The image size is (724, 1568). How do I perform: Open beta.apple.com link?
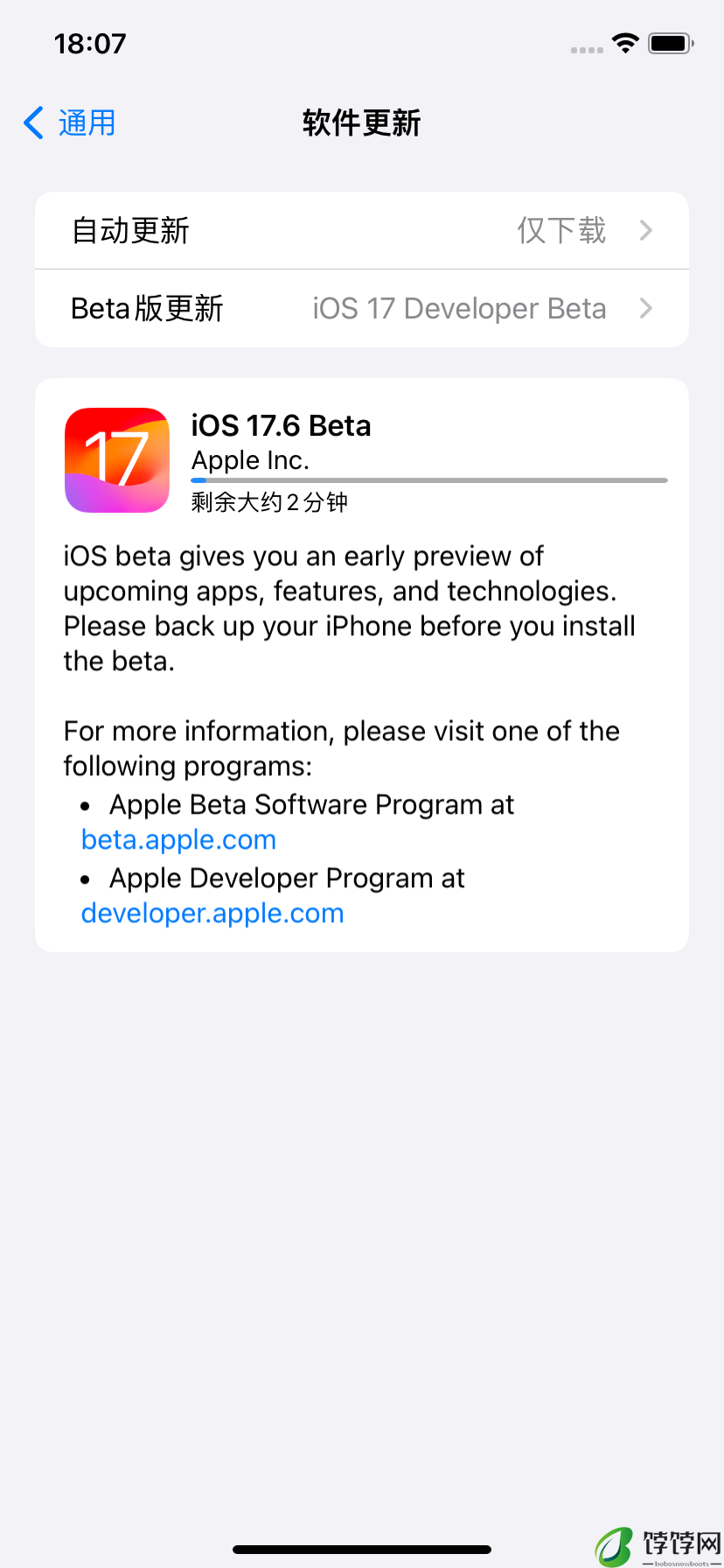pos(178,840)
